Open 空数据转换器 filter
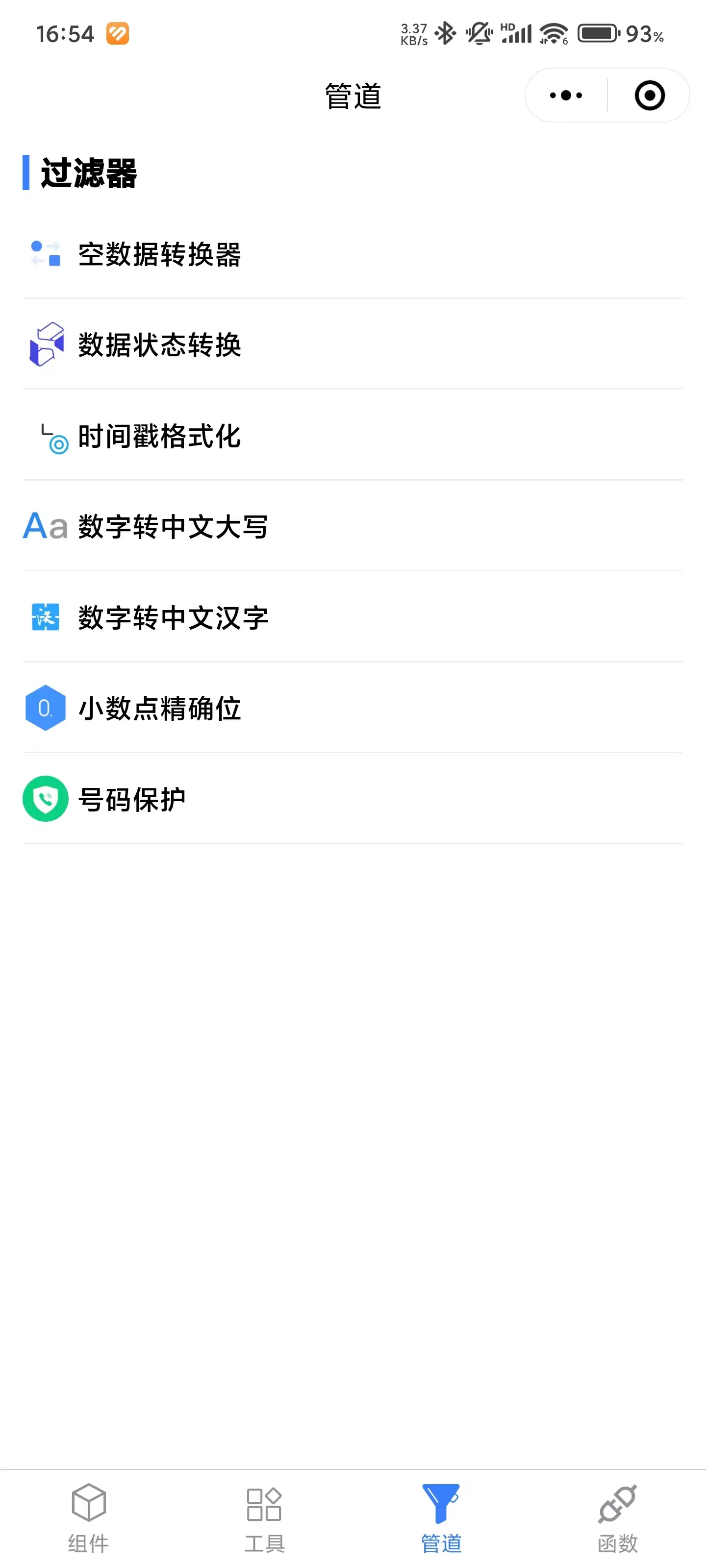 coord(160,254)
